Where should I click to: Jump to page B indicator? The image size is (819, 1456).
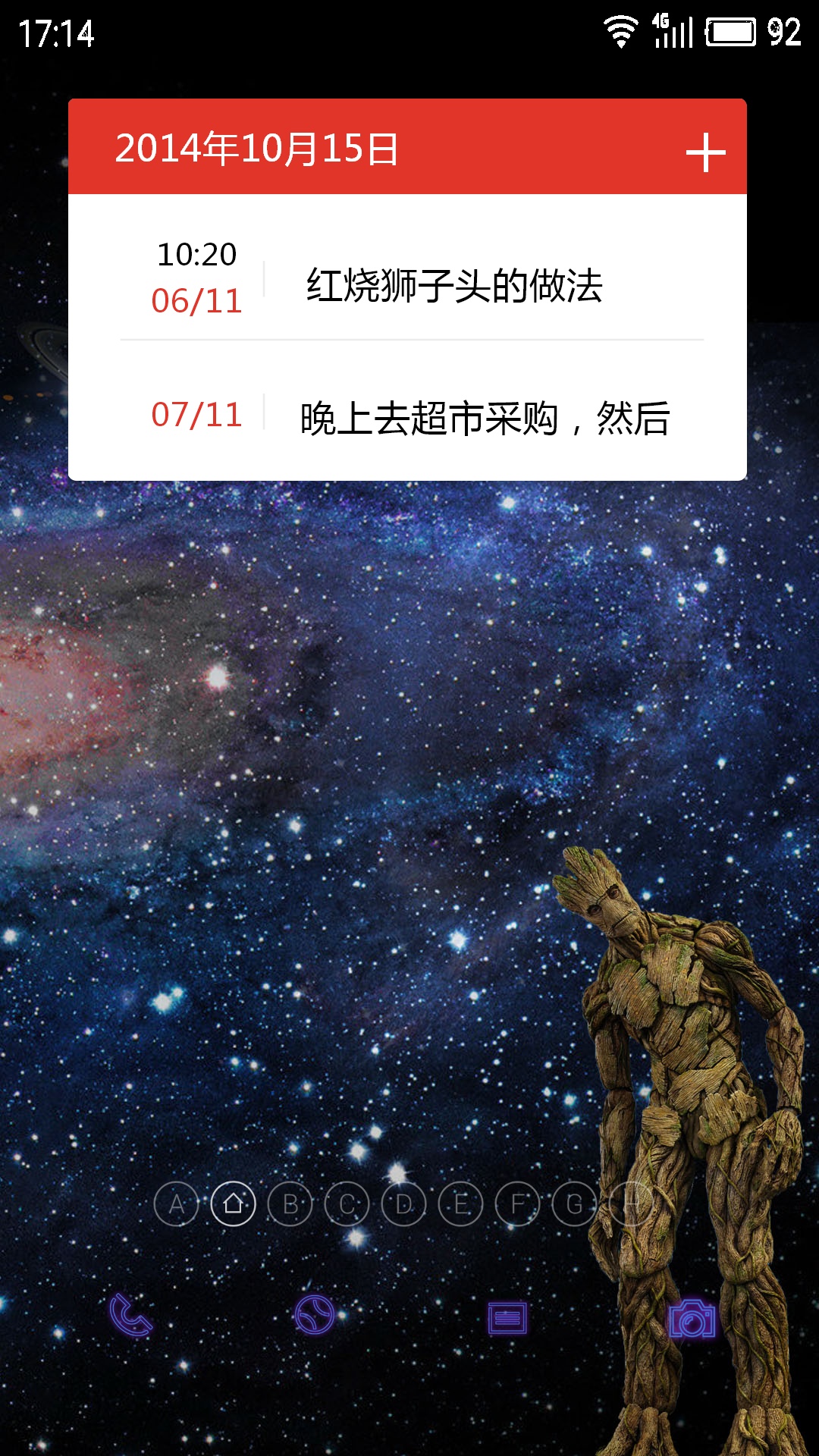click(290, 1204)
